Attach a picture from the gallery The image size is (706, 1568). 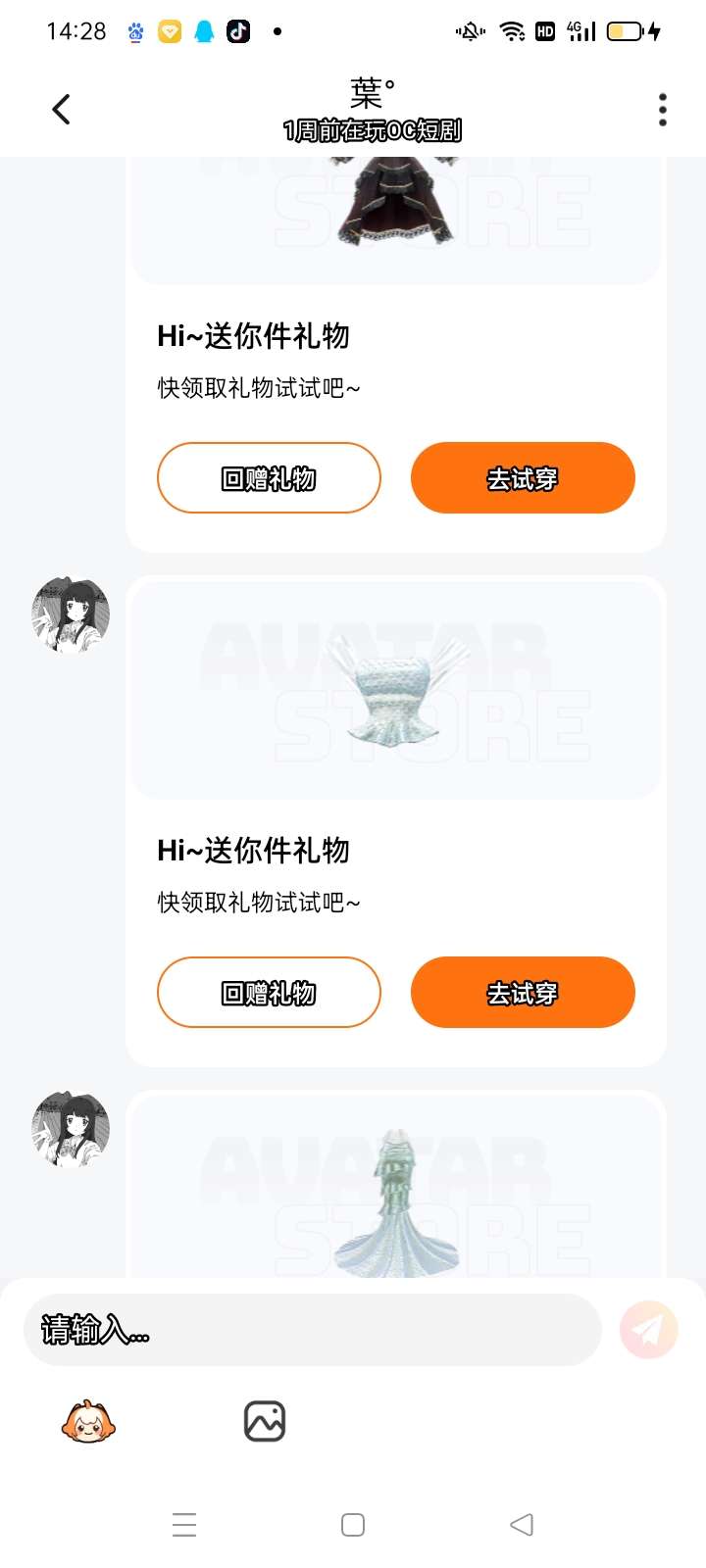pos(264,1421)
